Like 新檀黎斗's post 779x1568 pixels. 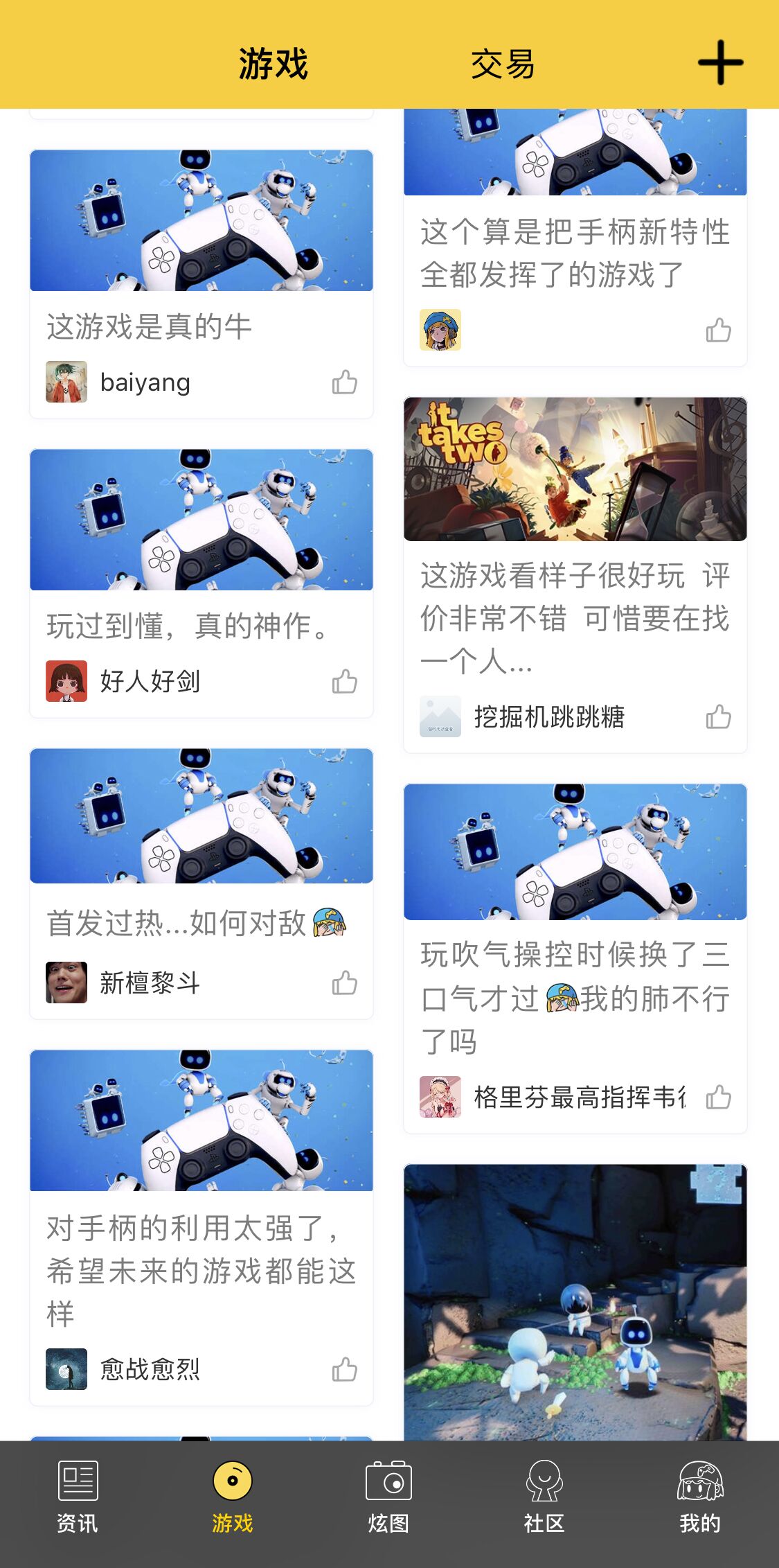click(344, 983)
